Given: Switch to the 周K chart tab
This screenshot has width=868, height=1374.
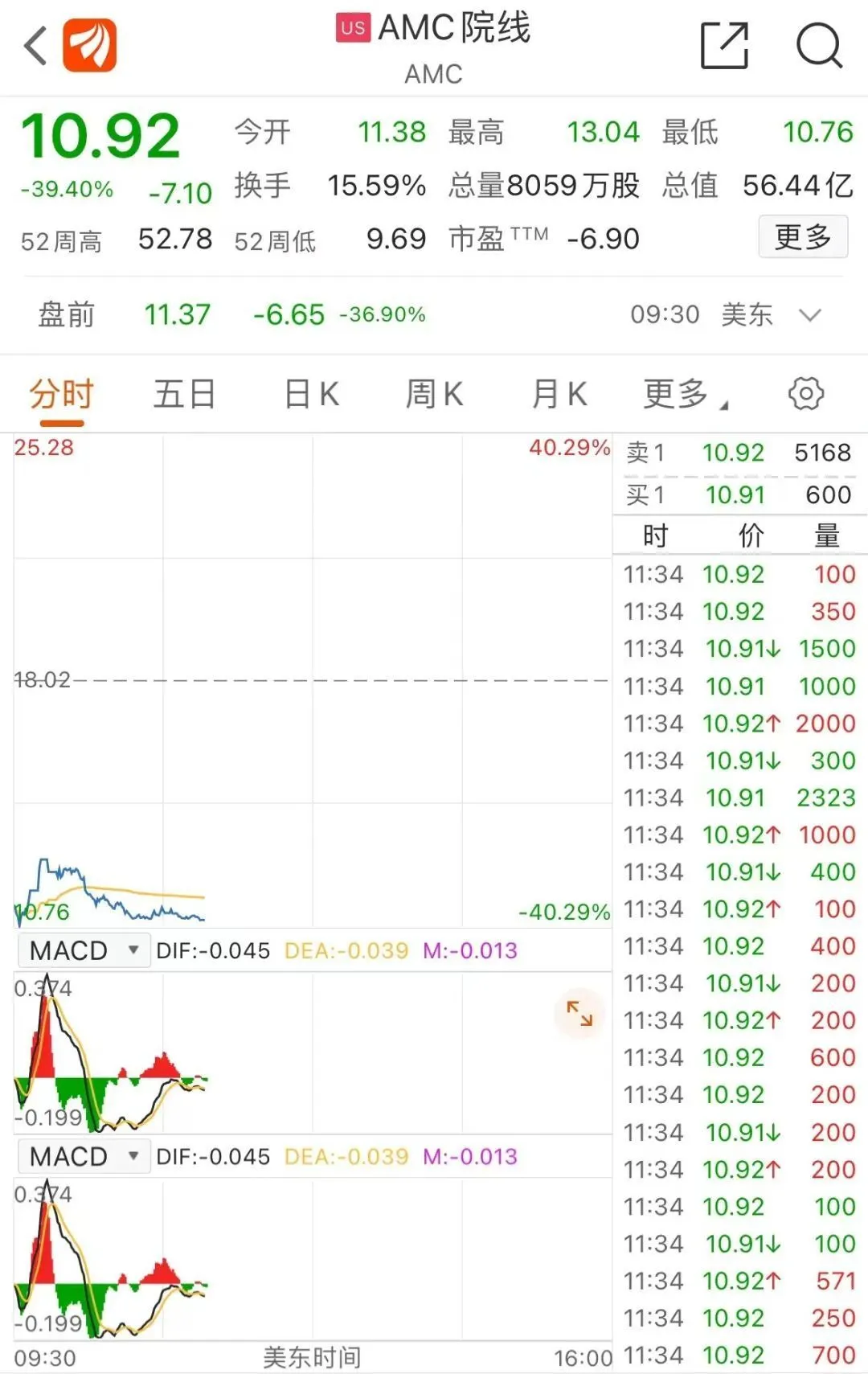Looking at the screenshot, I should pos(434,395).
